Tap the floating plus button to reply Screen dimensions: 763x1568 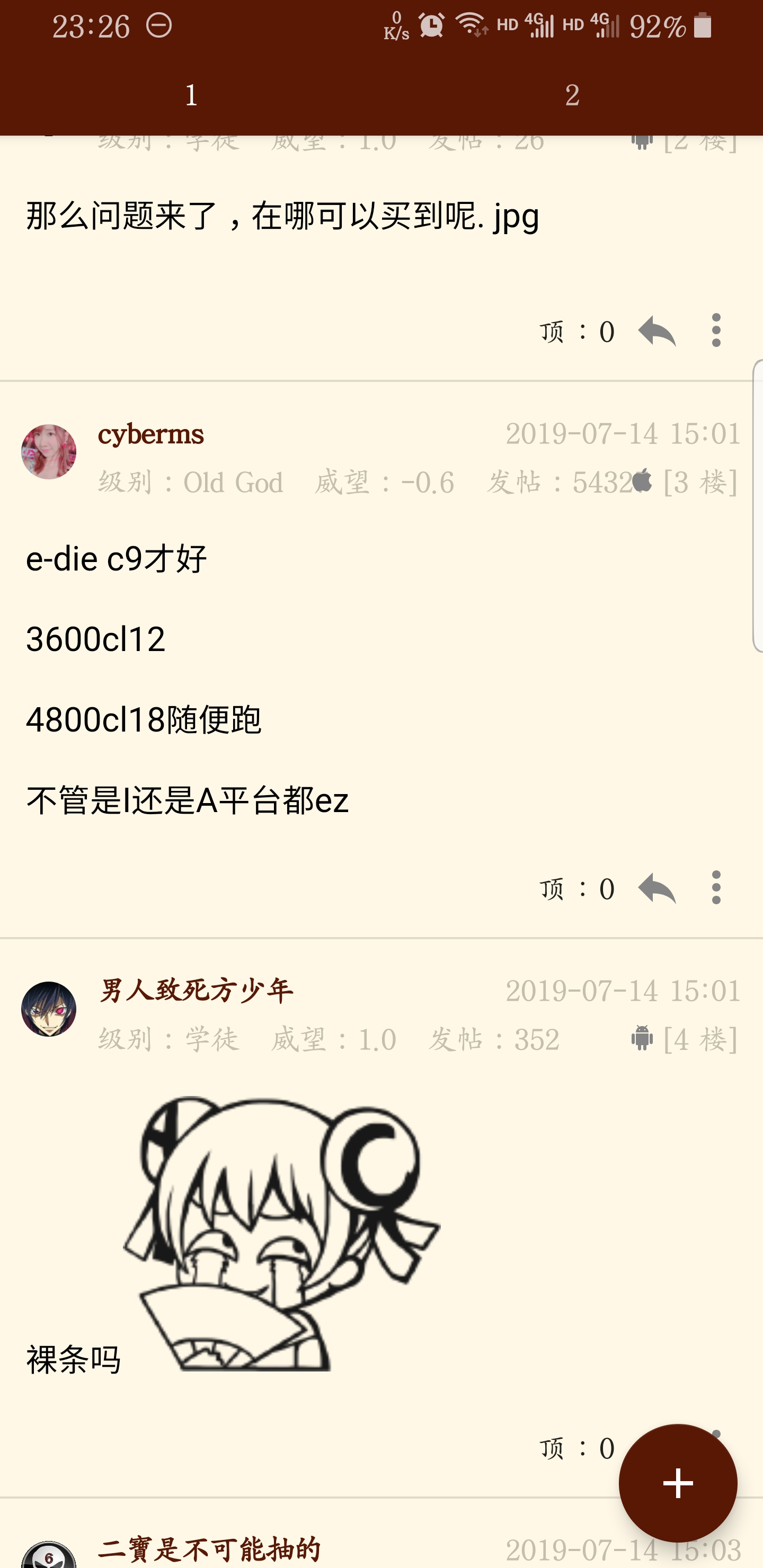678,1484
